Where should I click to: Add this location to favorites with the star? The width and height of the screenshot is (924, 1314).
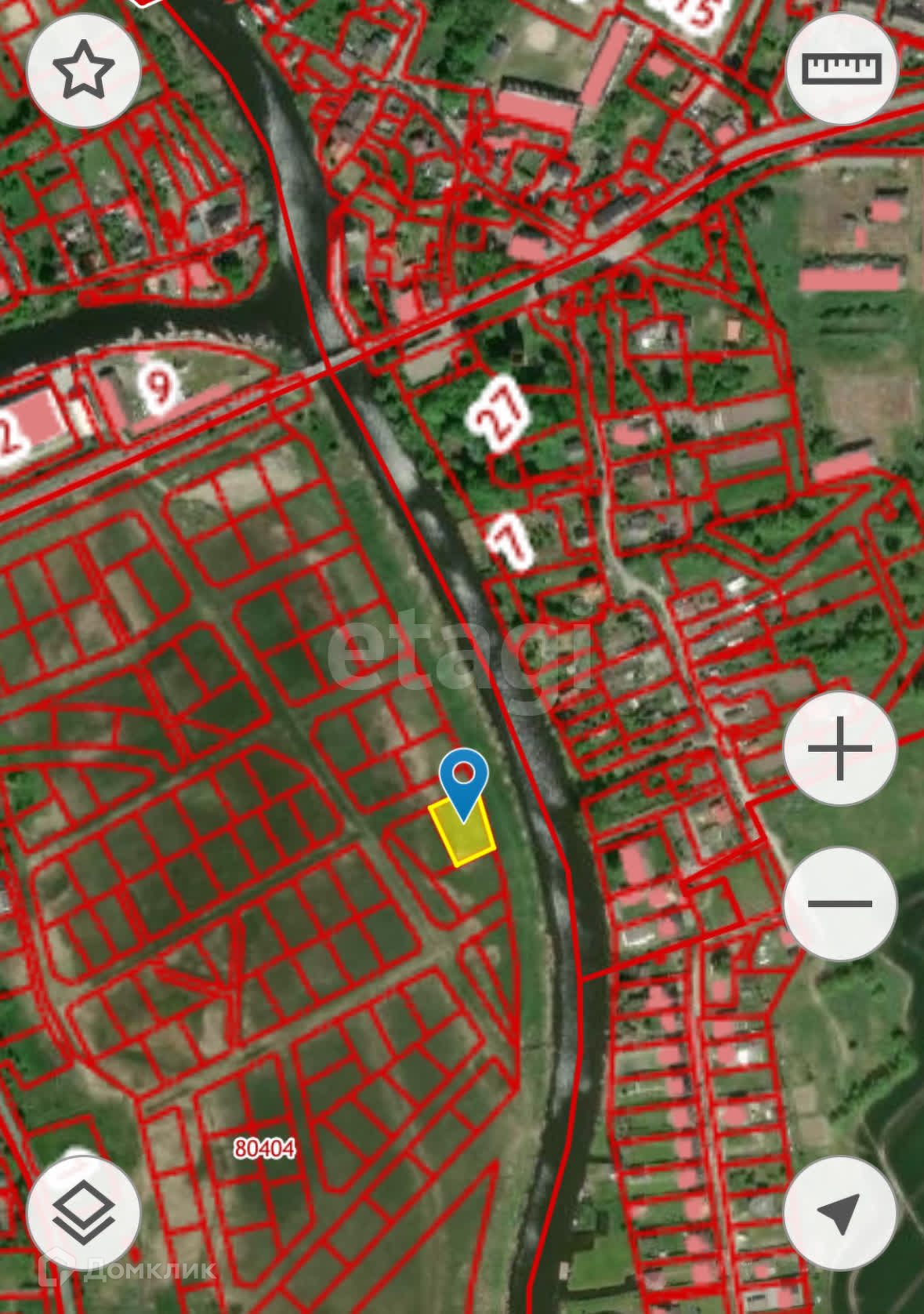click(x=84, y=71)
